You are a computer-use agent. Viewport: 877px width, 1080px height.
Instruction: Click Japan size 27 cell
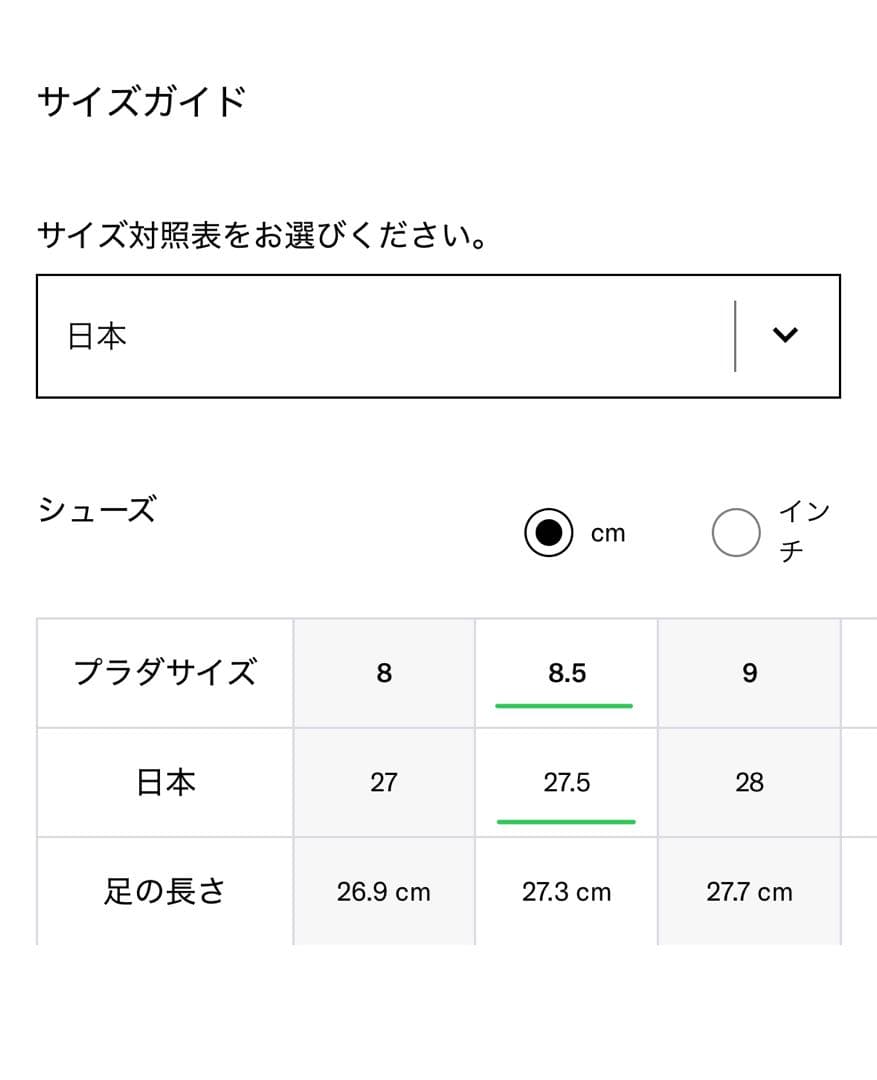pyautogui.click(x=383, y=782)
